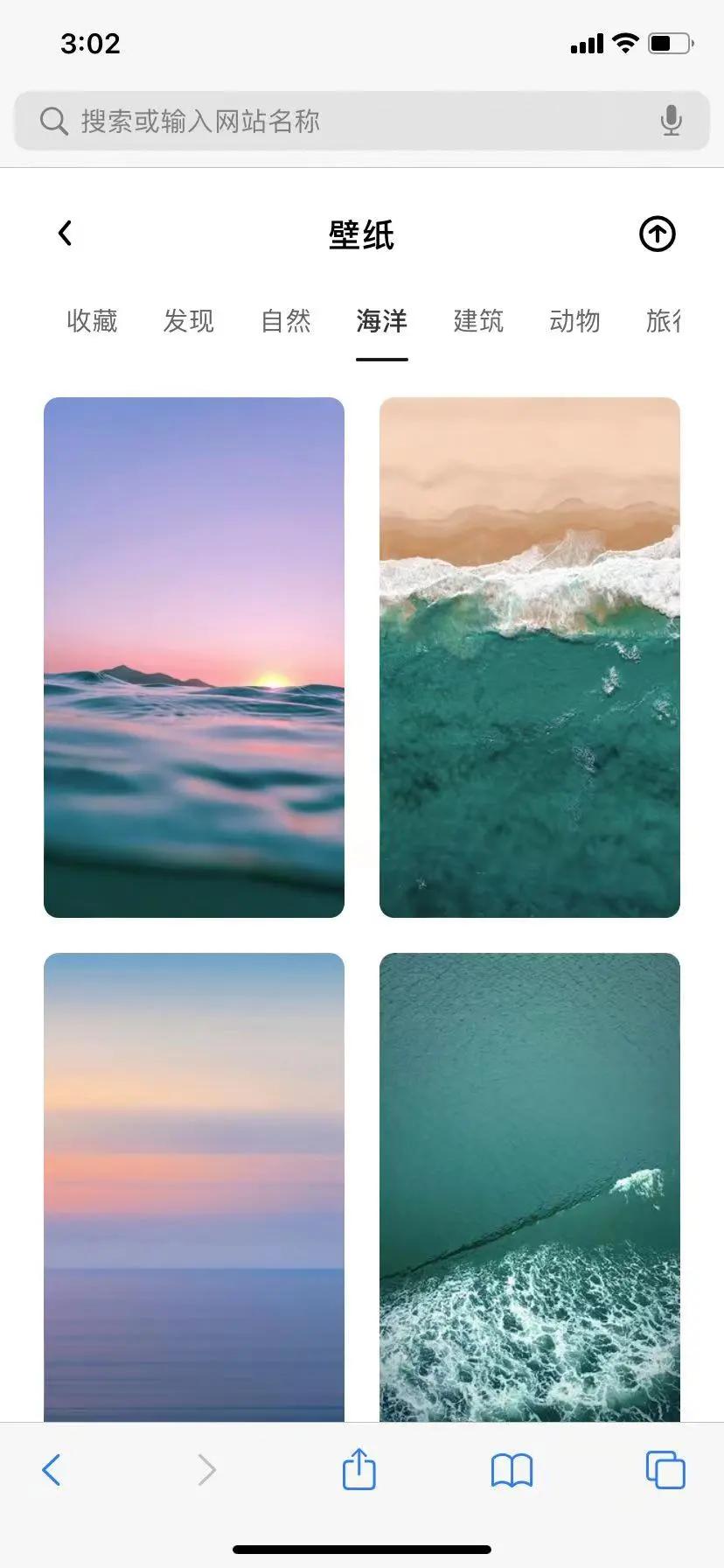Switch to the 建筑 category

pos(477,322)
